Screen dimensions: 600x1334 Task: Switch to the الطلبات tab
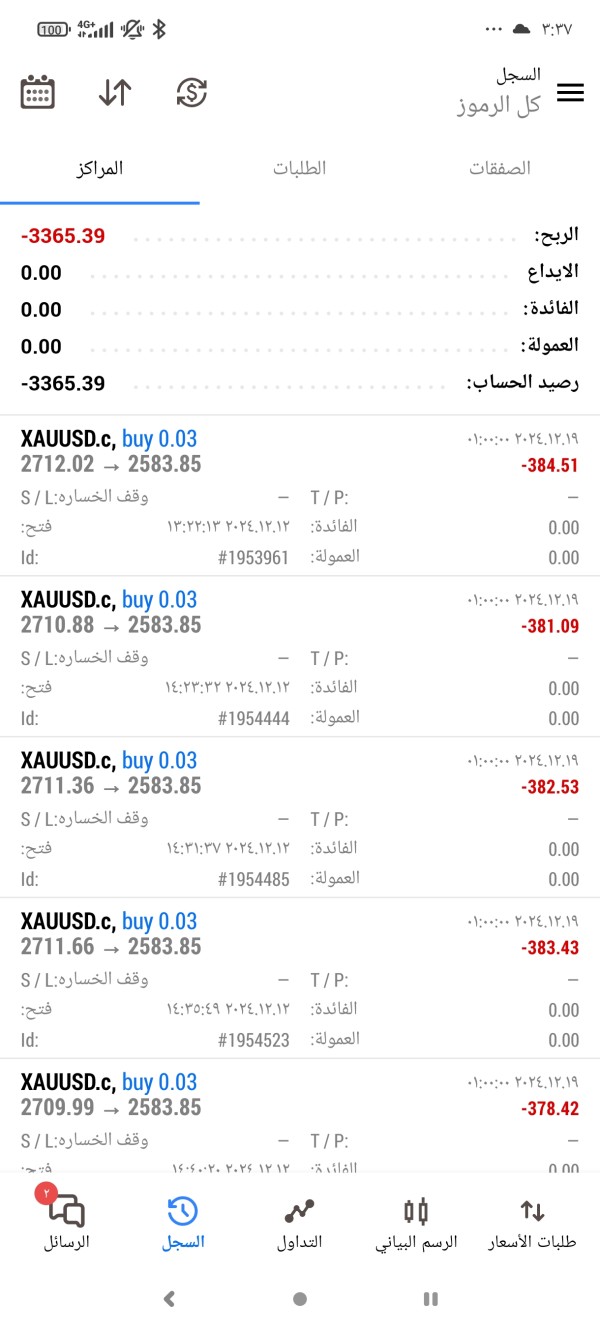coord(300,168)
